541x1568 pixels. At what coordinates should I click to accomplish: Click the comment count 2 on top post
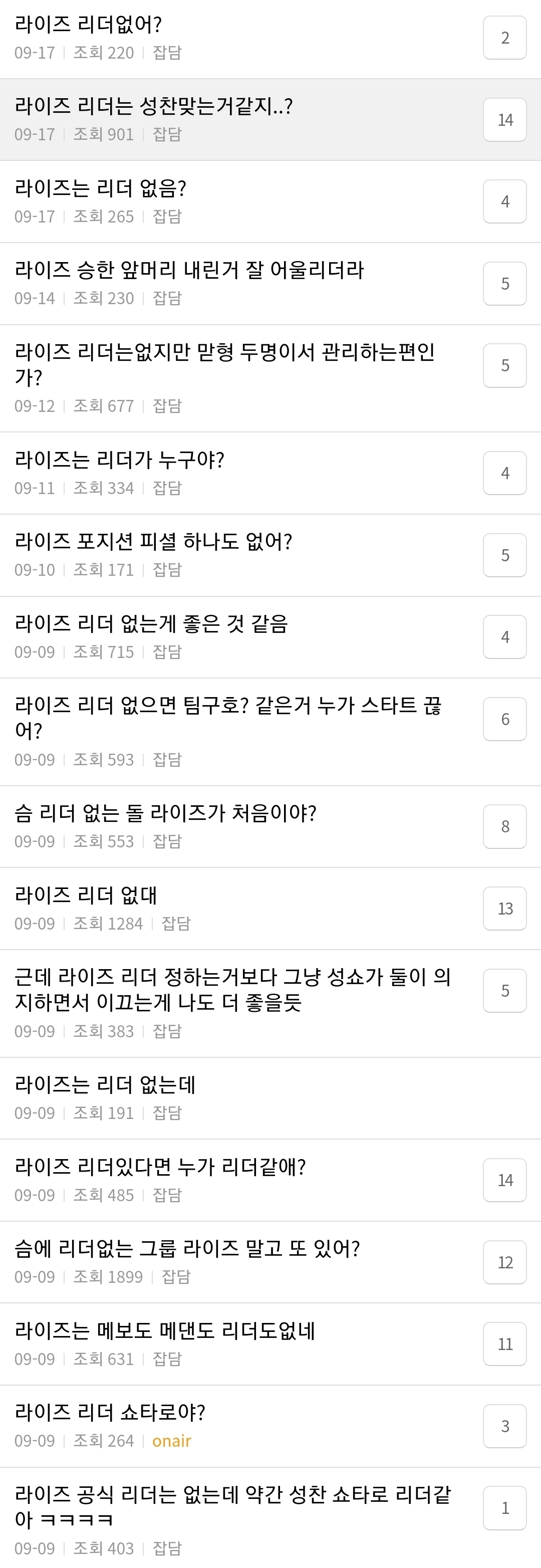[x=505, y=38]
